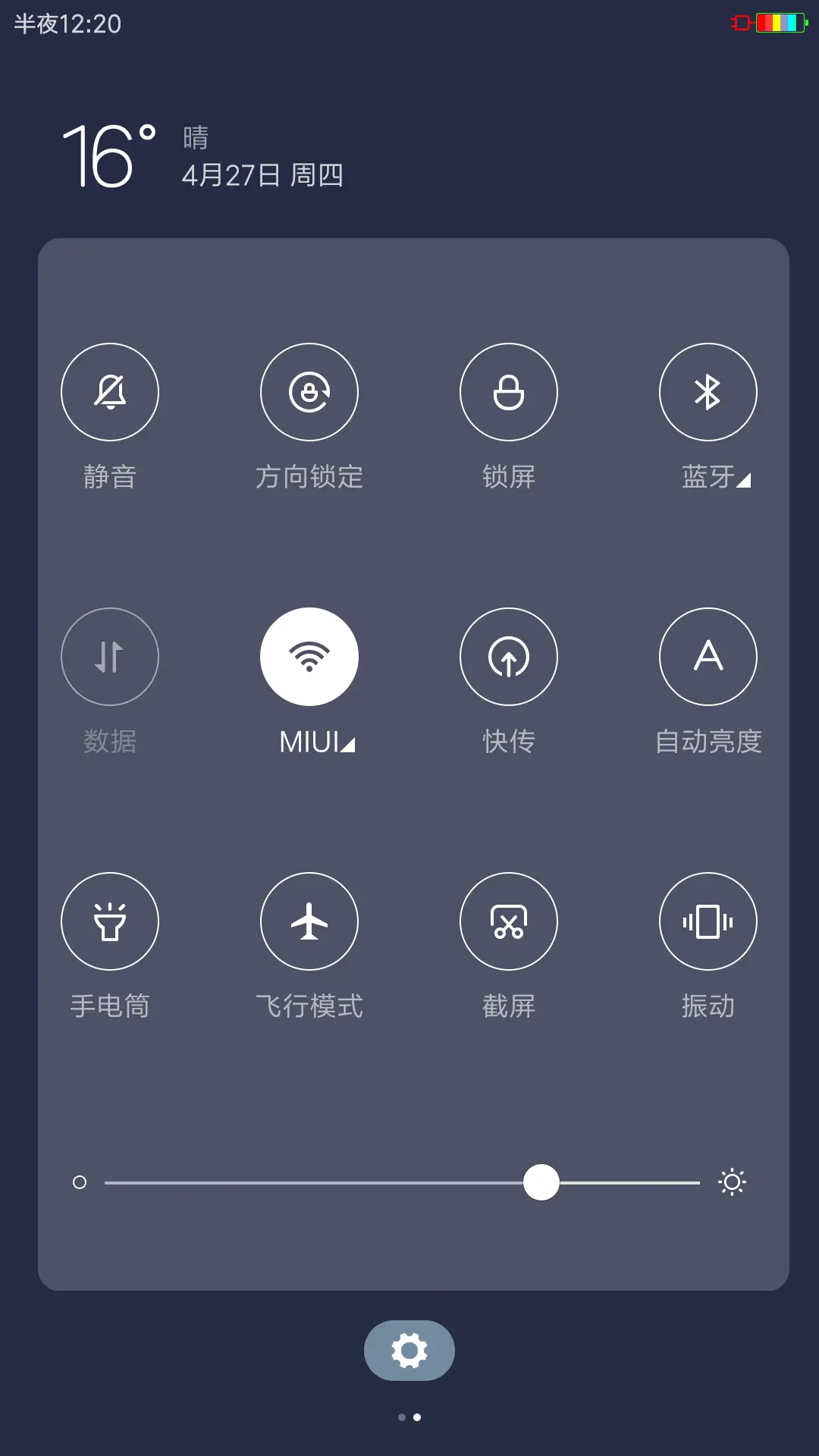Select the 方向锁定 orientation lock icon
The width and height of the screenshot is (819, 1456).
309,391
